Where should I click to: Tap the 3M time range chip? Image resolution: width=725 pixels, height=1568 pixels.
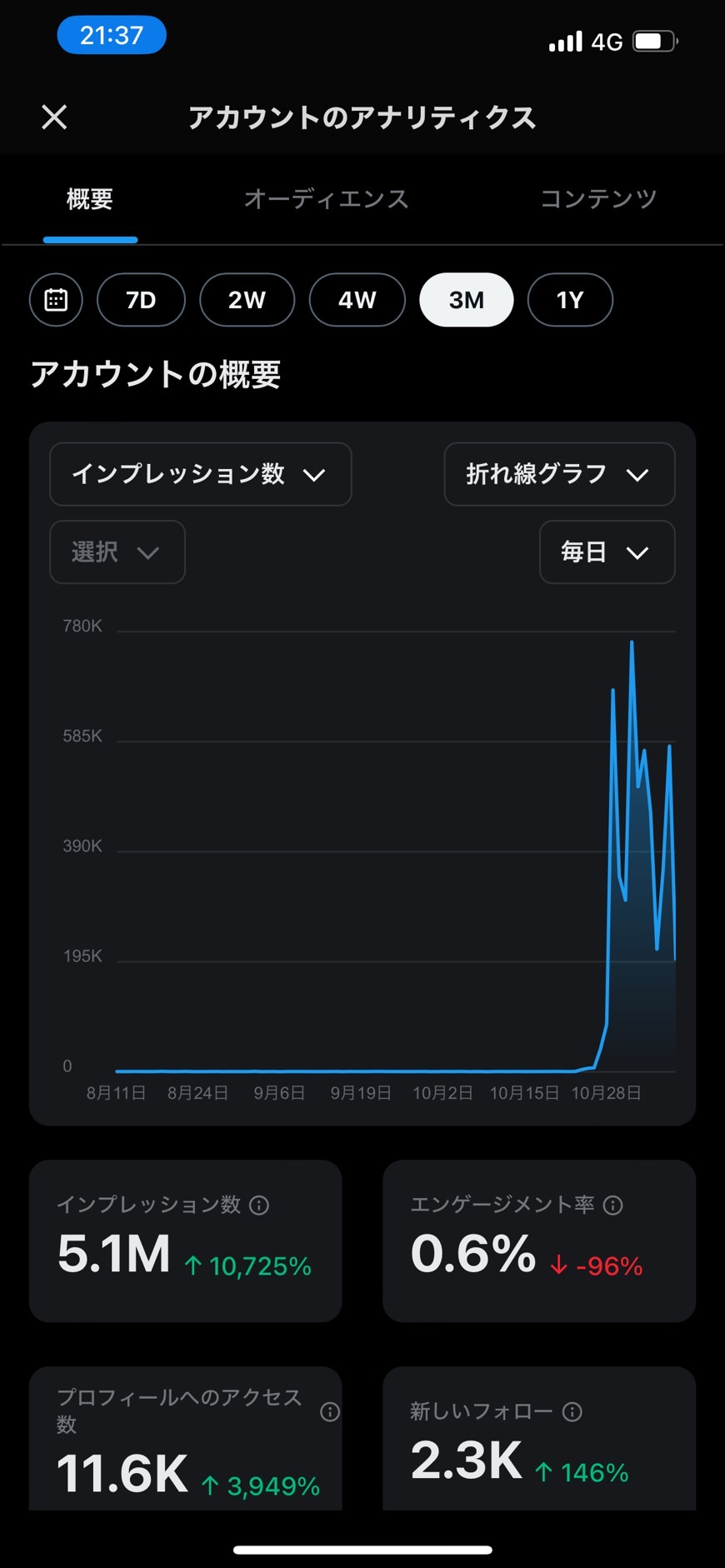click(467, 300)
